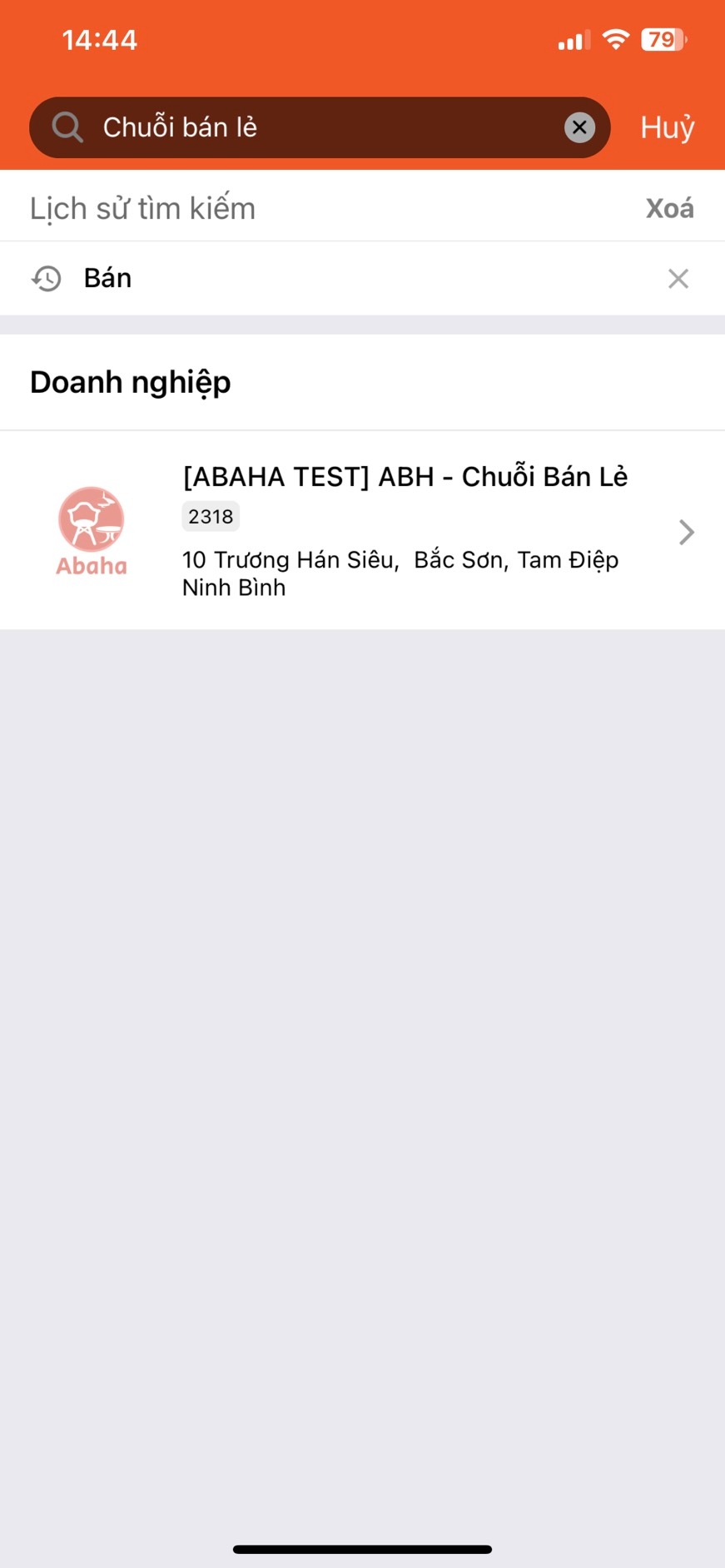Image resolution: width=725 pixels, height=1568 pixels.
Task: Clear search history with Xoá
Action: 669,208
